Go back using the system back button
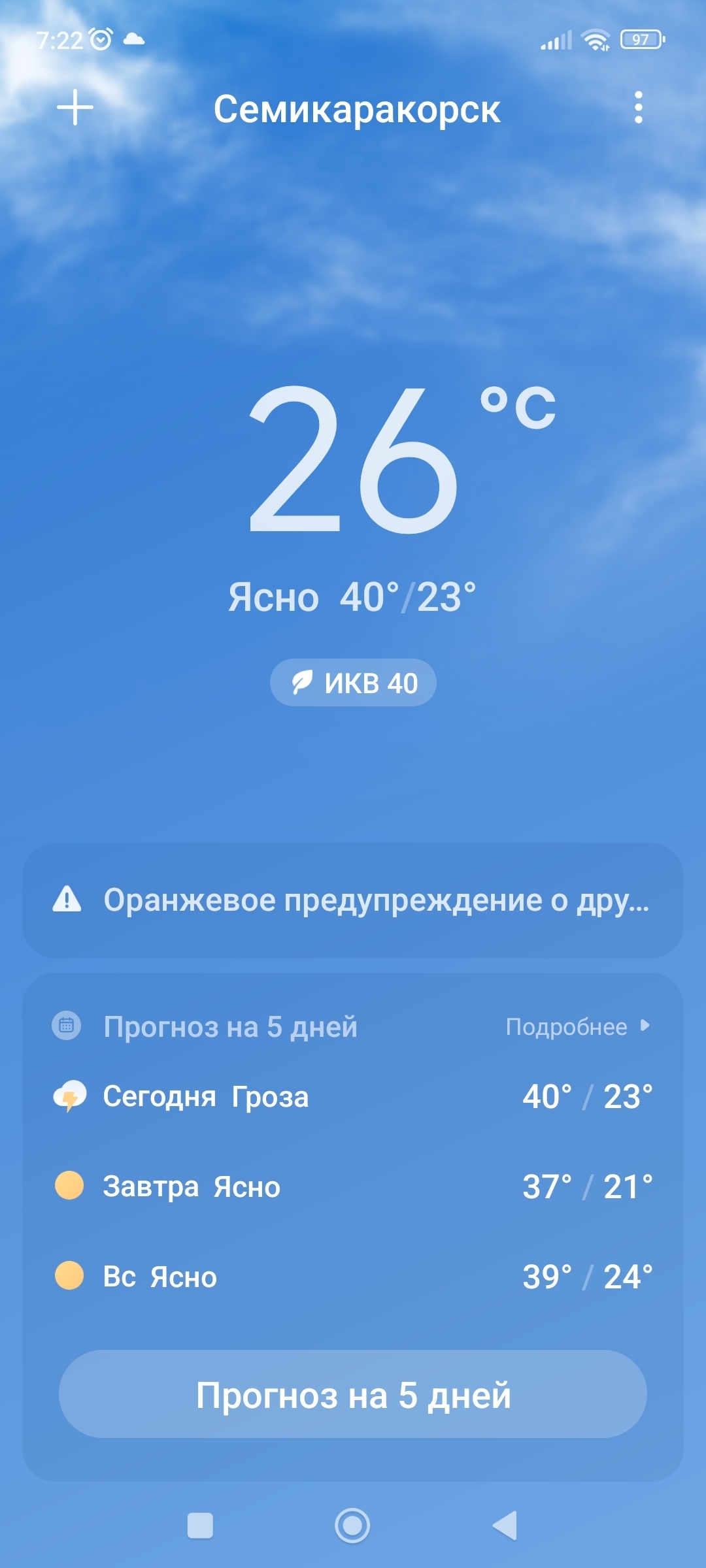 click(x=505, y=1526)
